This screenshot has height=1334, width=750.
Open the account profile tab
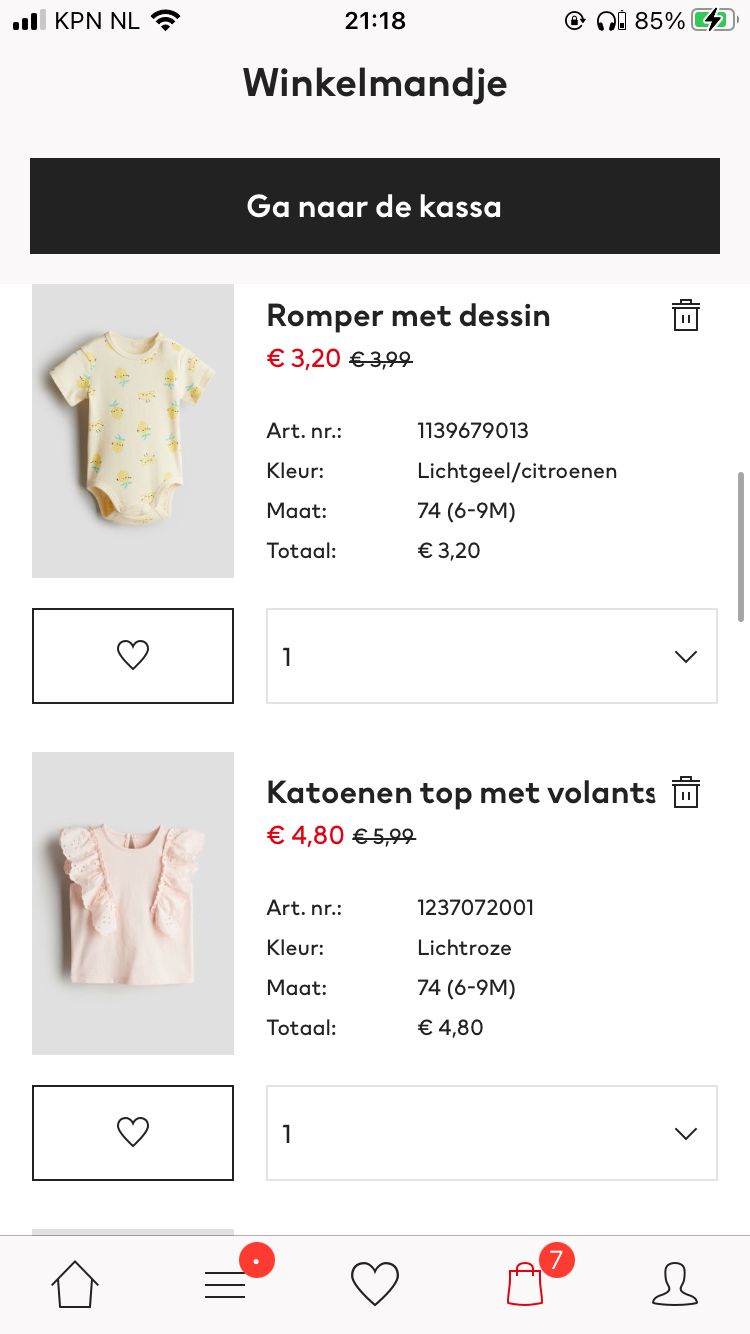(x=675, y=1284)
